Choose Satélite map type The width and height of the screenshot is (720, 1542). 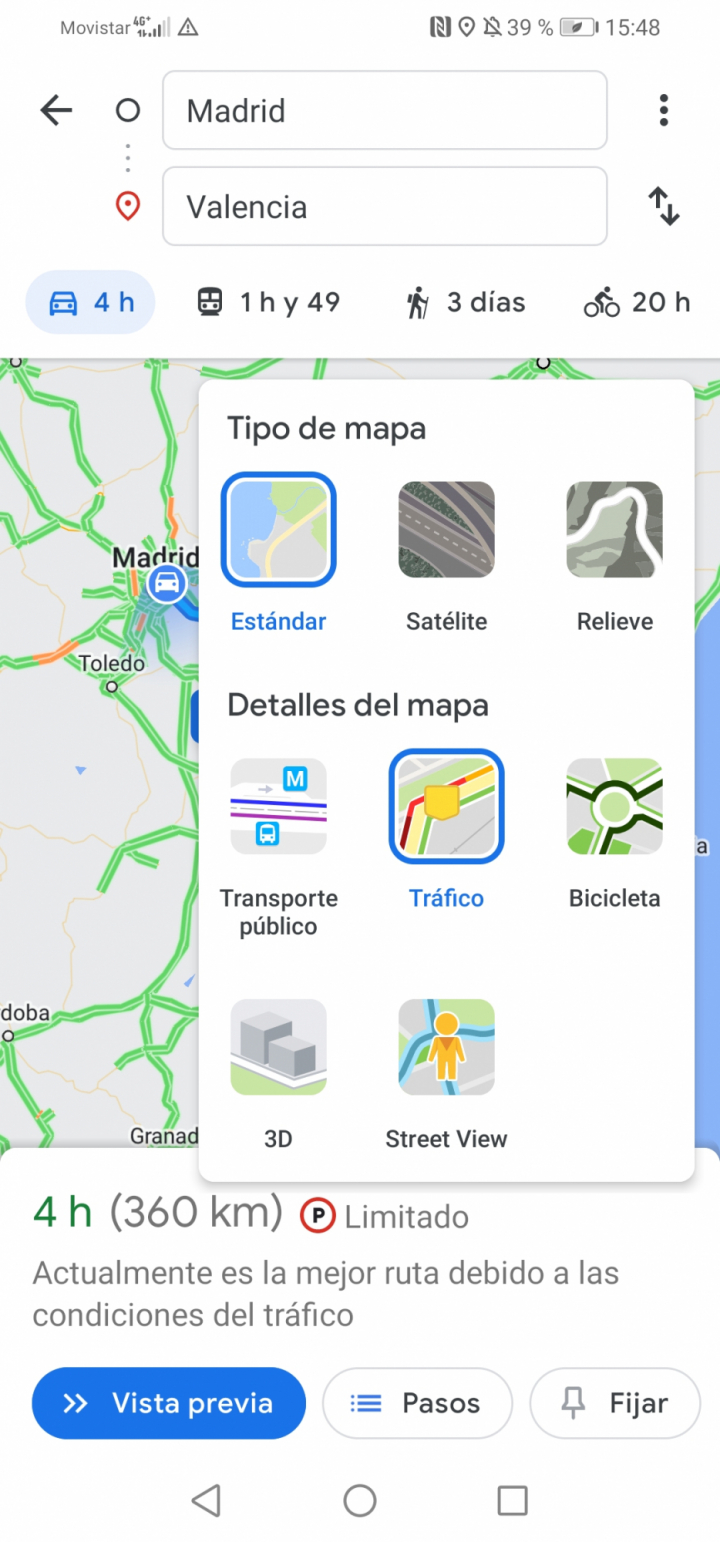pyautogui.click(x=446, y=530)
